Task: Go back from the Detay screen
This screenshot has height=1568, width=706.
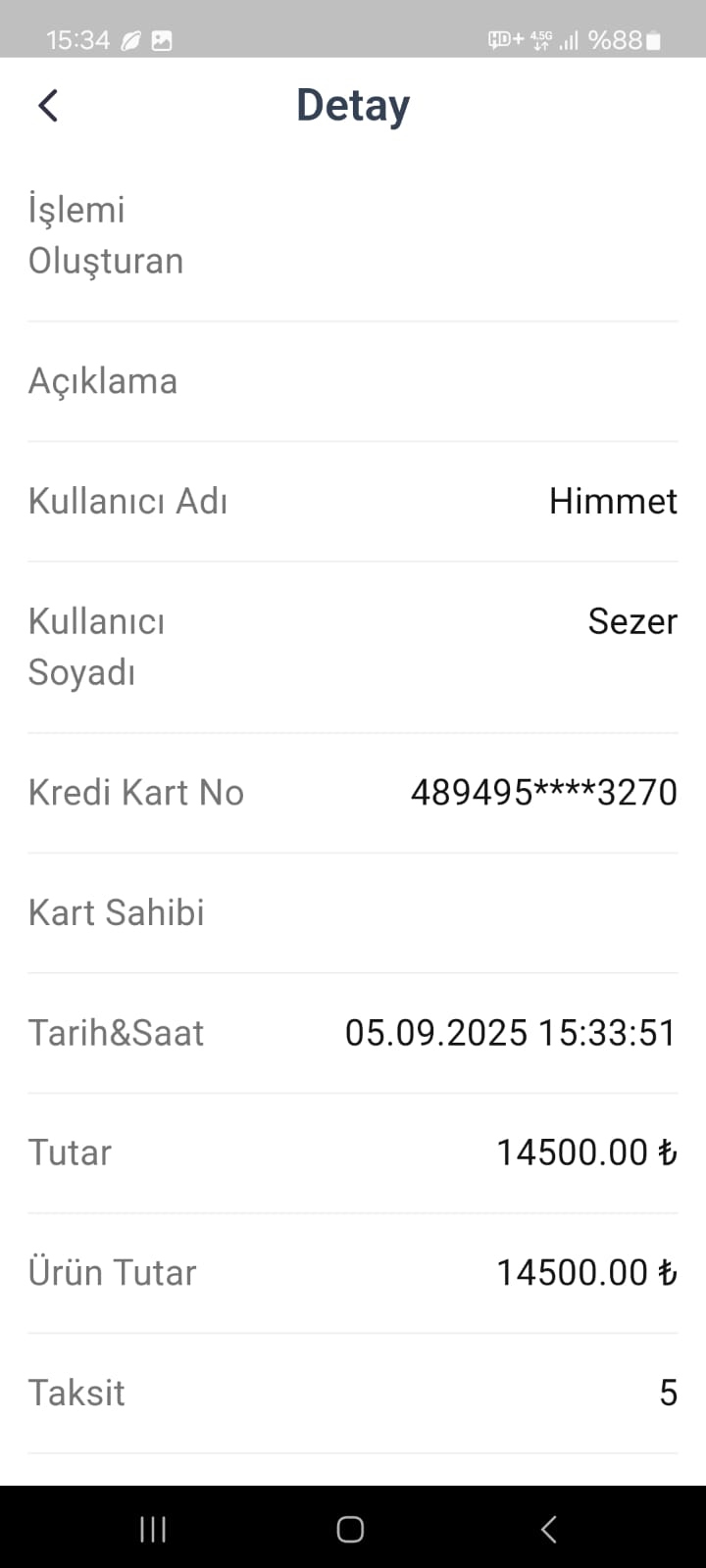Action: coord(48,106)
